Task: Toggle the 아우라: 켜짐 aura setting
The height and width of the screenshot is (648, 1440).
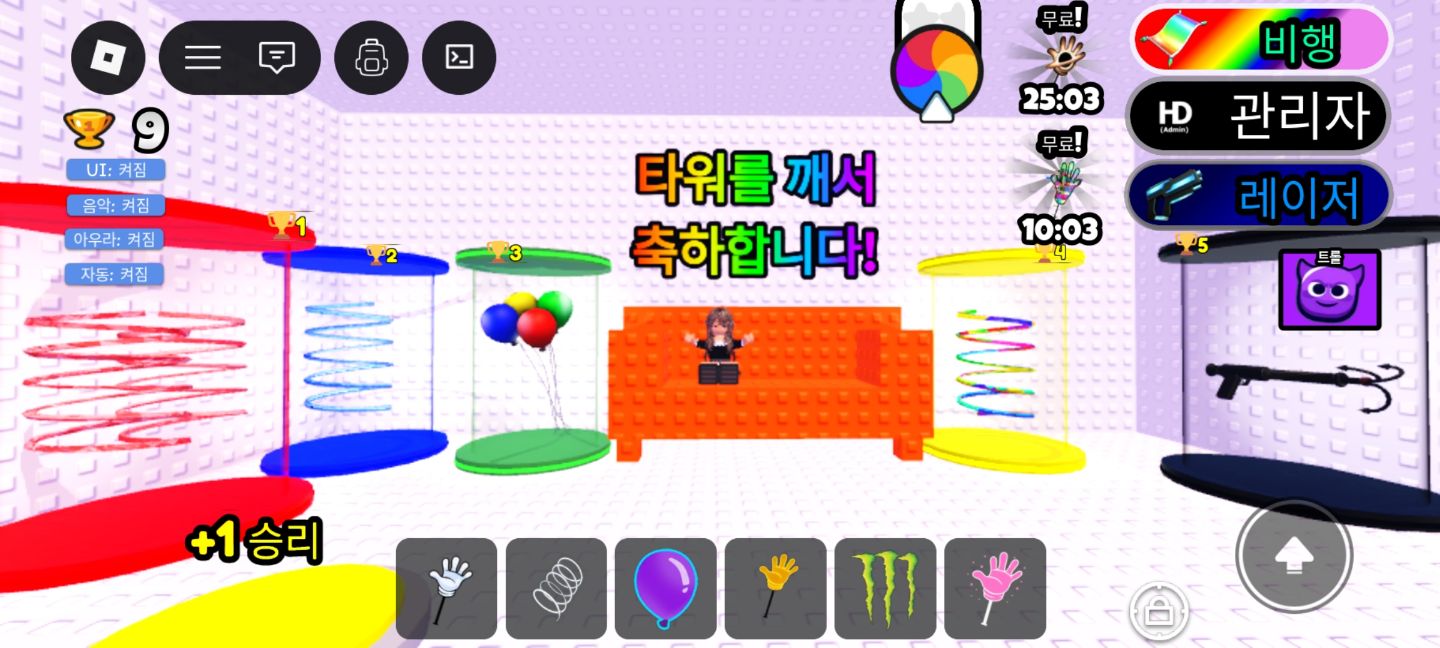Action: coord(116,239)
